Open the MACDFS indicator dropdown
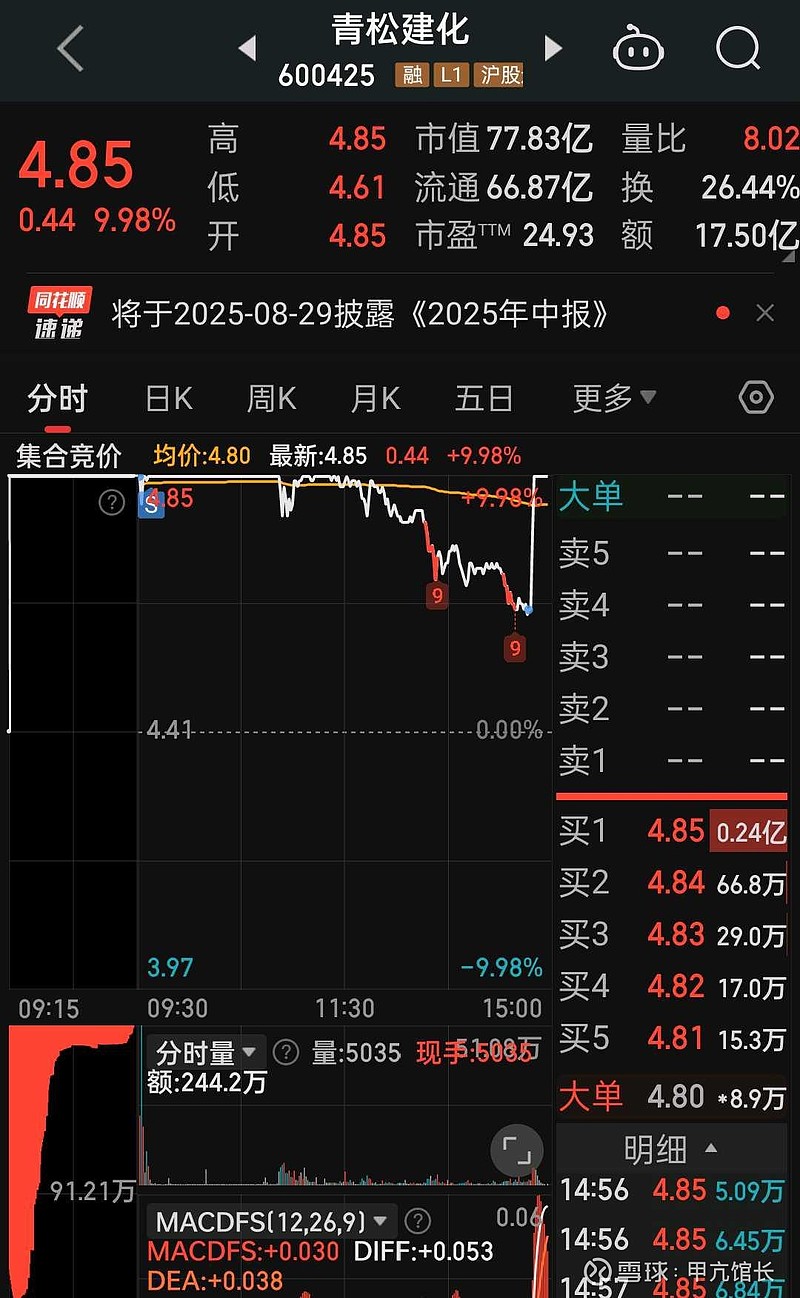Image resolution: width=800 pixels, height=1298 pixels. coord(270,1221)
